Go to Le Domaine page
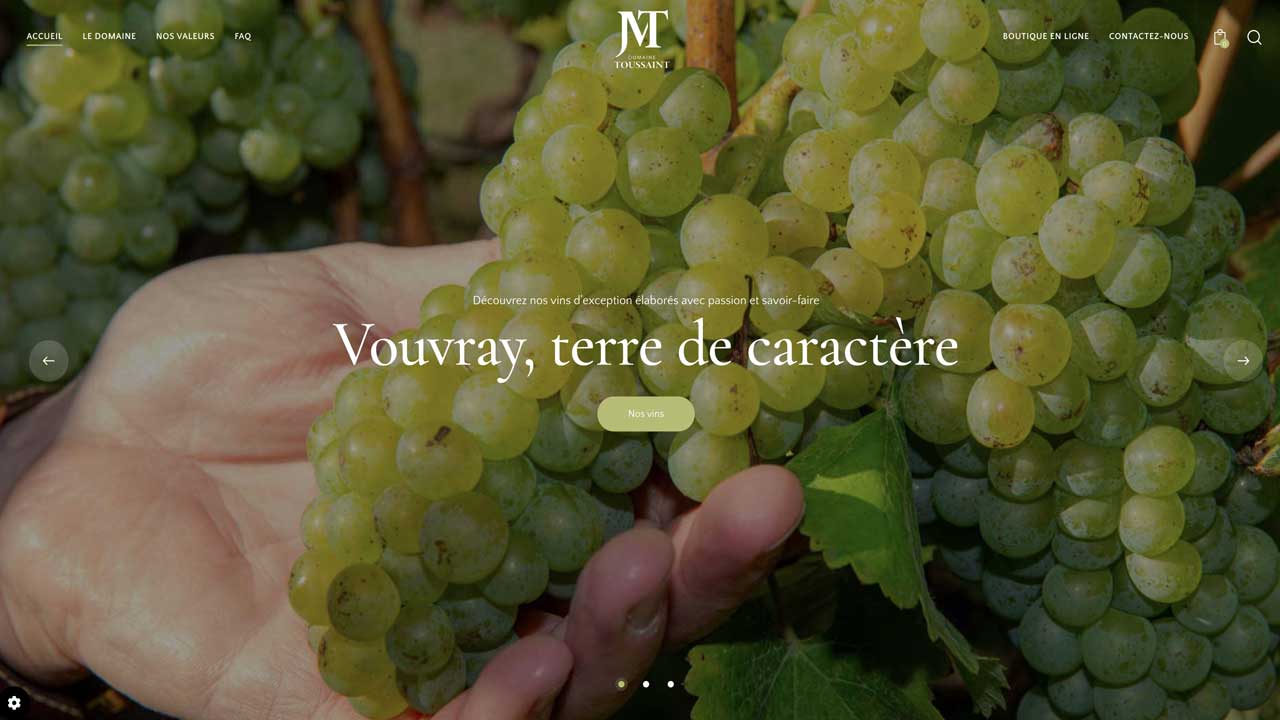The width and height of the screenshot is (1280, 720). click(109, 36)
